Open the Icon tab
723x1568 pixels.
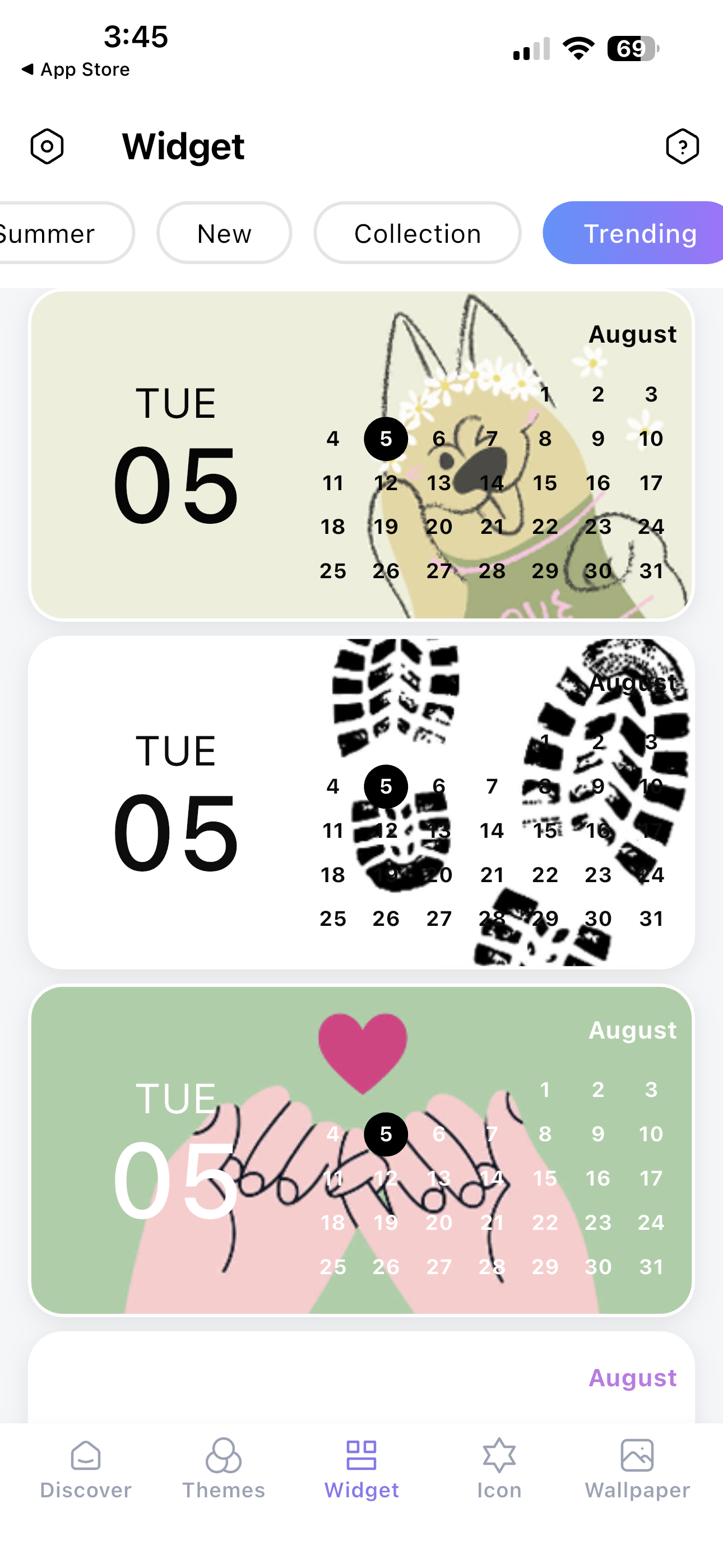[x=499, y=1469]
